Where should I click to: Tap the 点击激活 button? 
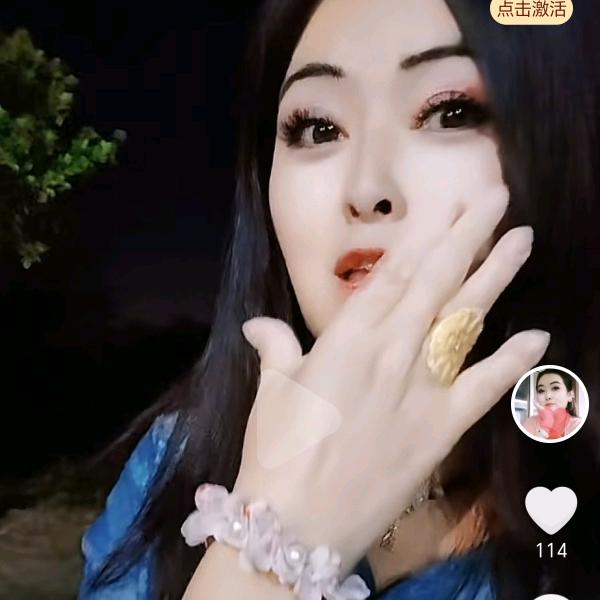click(x=531, y=10)
